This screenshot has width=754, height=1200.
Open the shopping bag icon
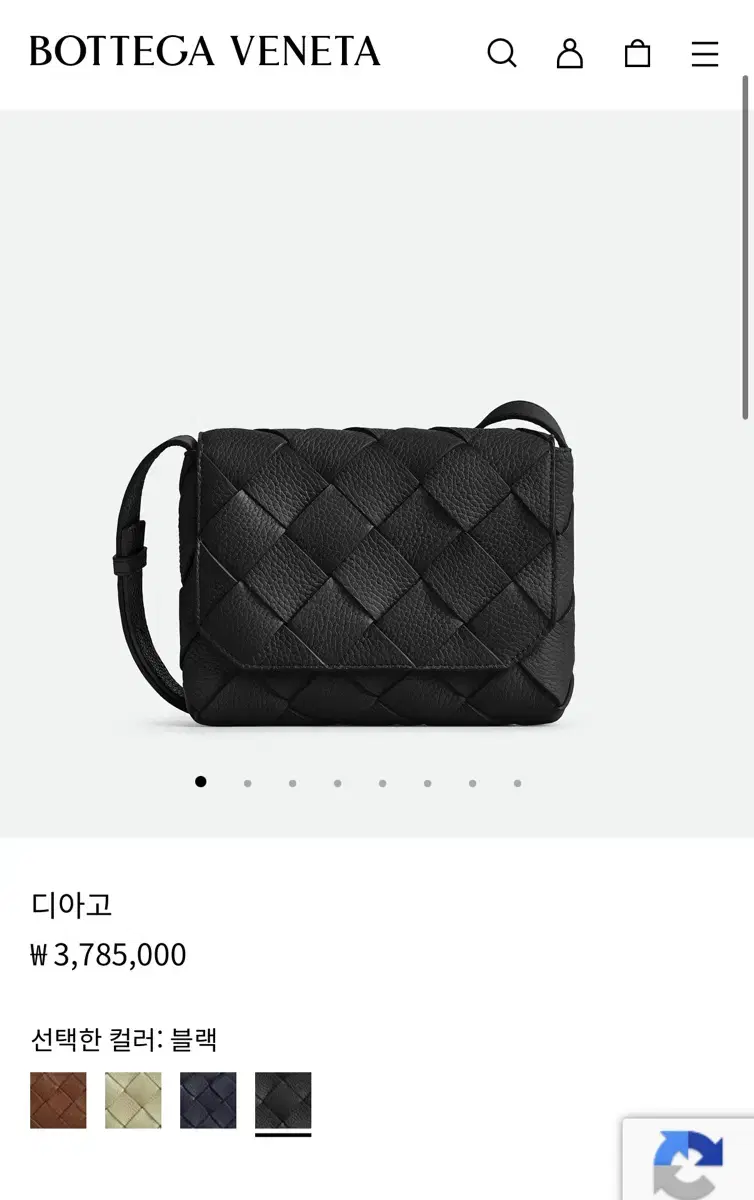(x=637, y=54)
